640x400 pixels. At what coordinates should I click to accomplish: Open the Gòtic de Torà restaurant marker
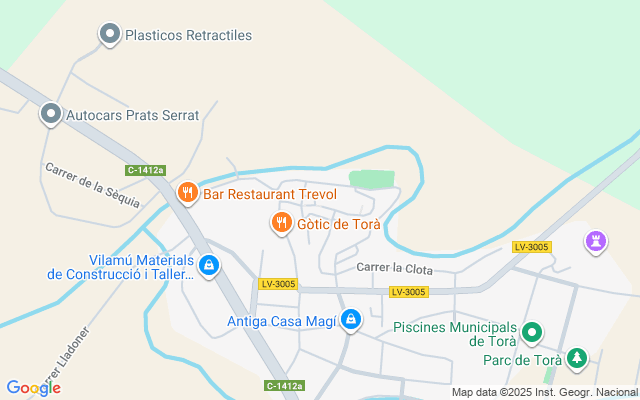[x=282, y=223]
